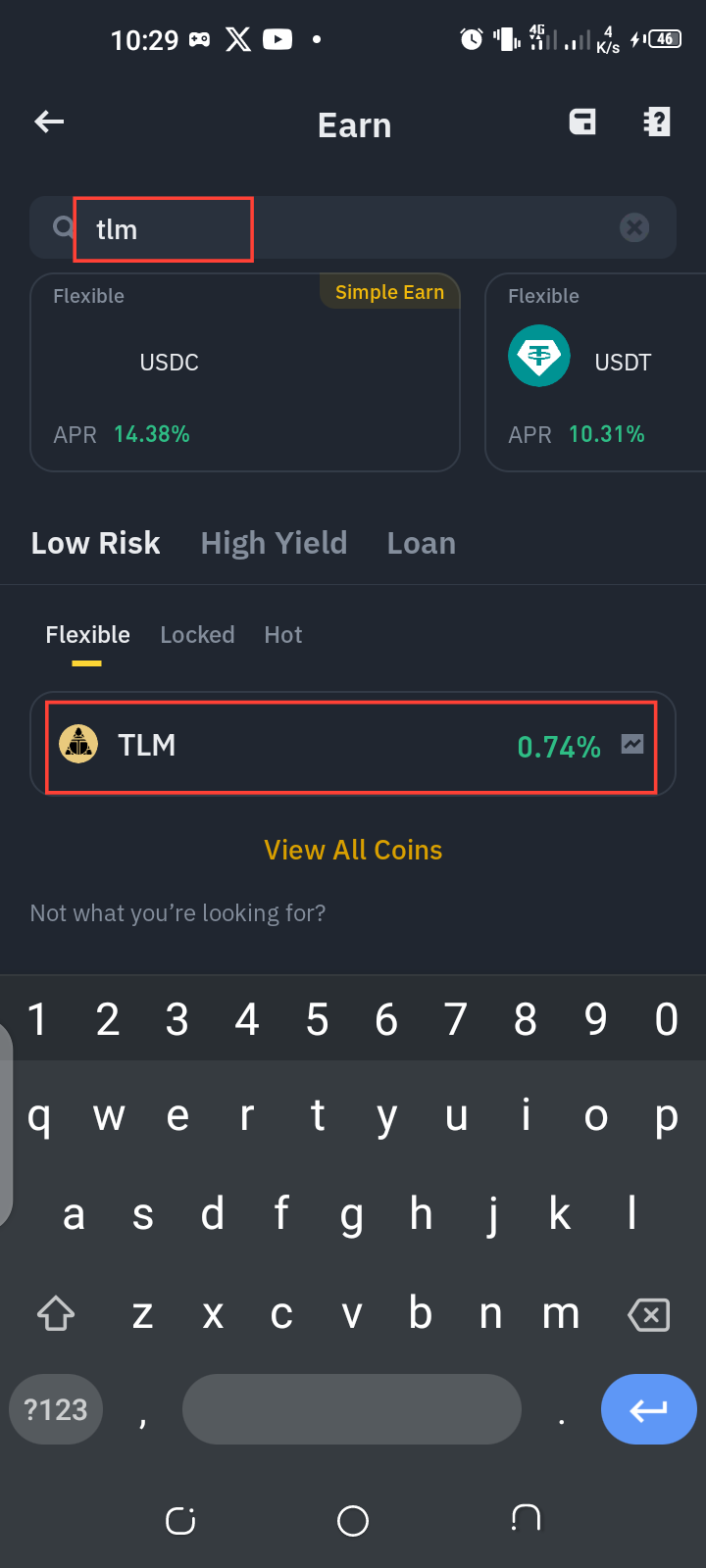Open the wallet icon in Earn header
This screenshot has width=706, height=1568.
[x=582, y=122]
